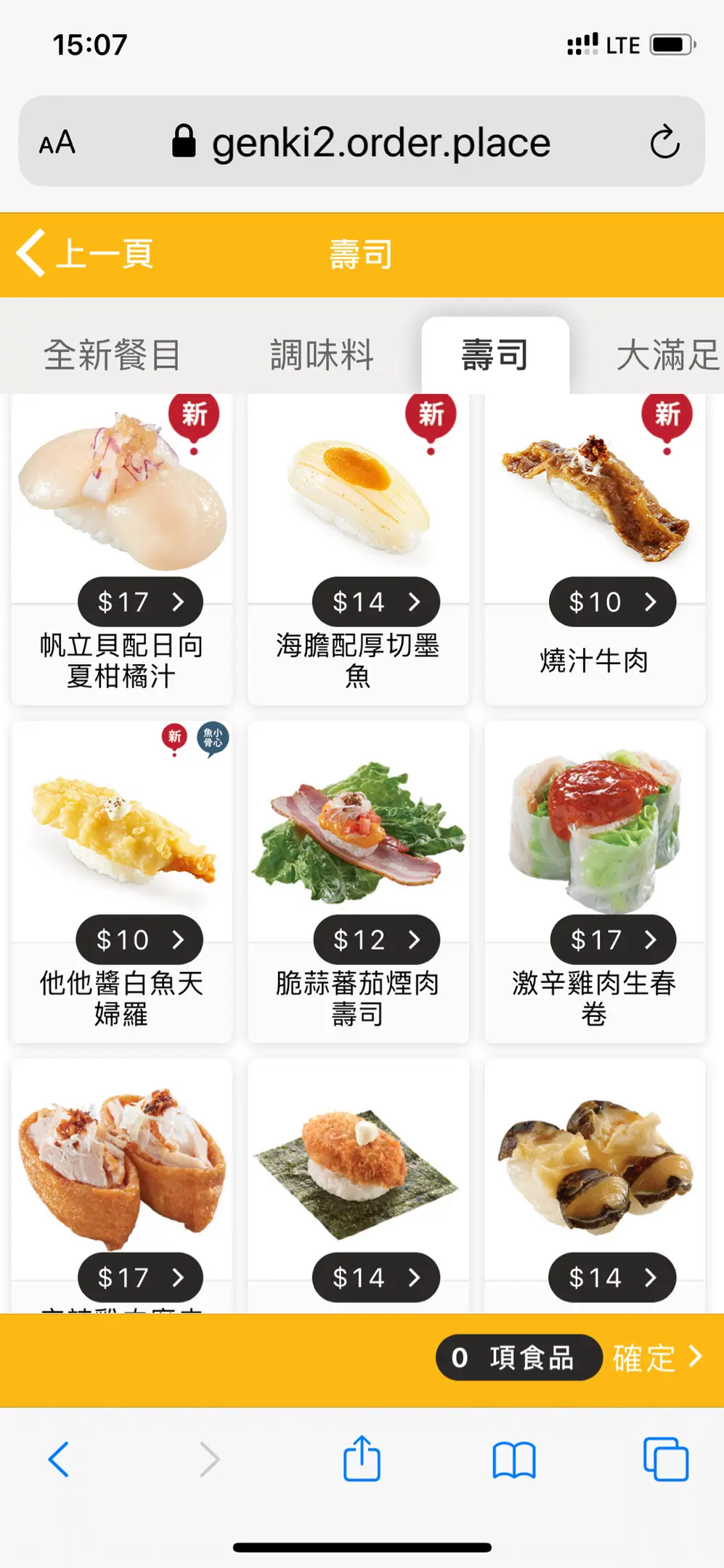724x1568 pixels.
Task: Navigate back in Safari's bottom toolbar
Action: click(59, 1459)
